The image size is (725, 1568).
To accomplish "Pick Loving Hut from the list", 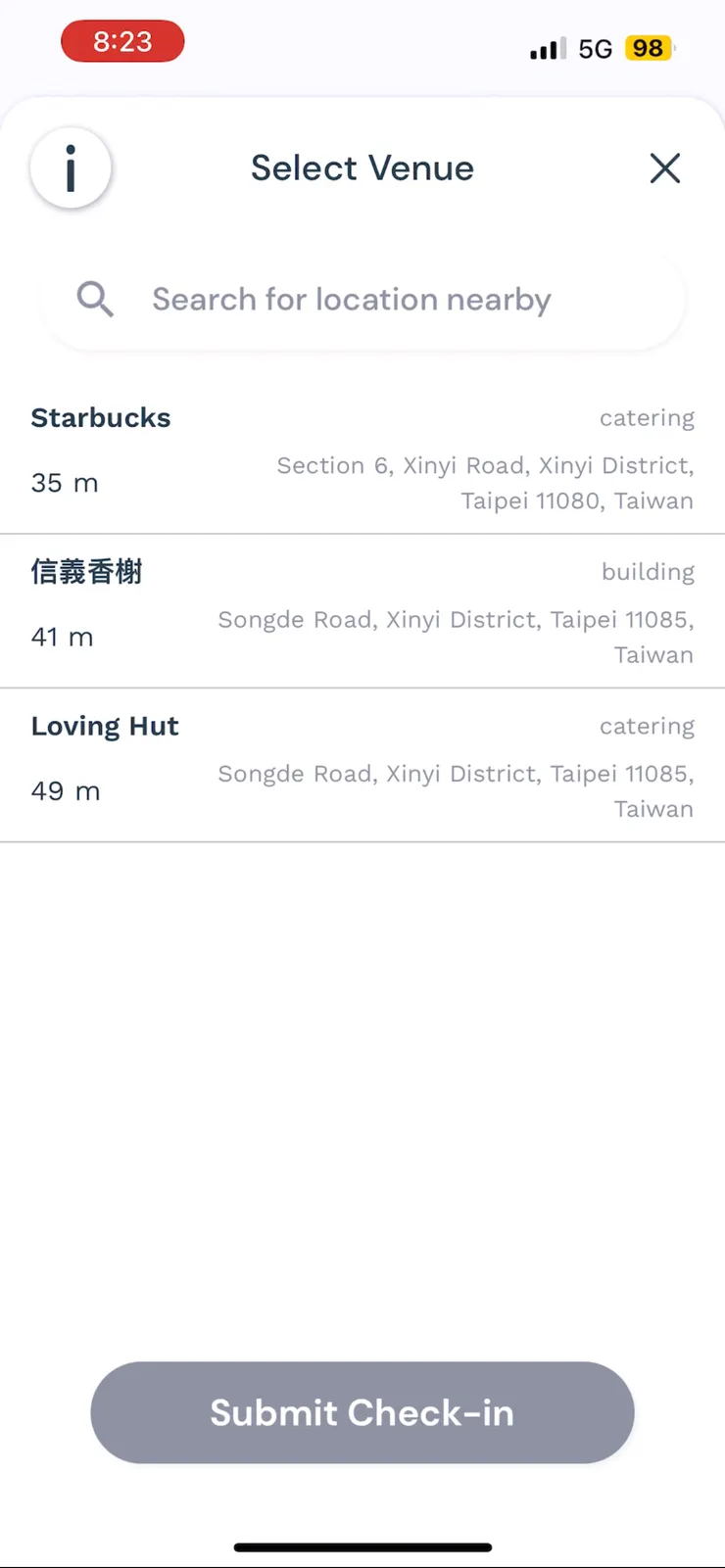I will (105, 726).
